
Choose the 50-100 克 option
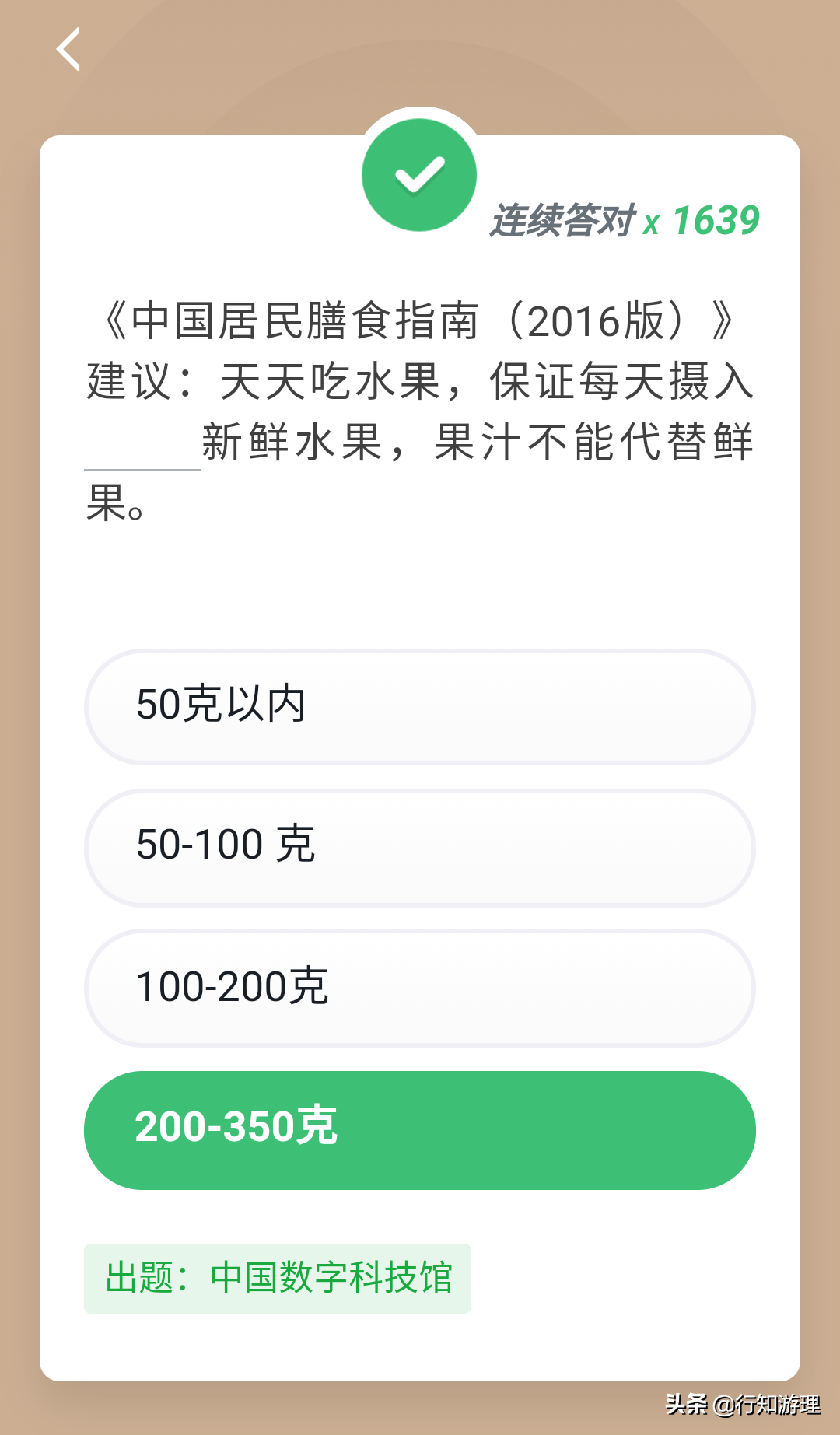tap(419, 847)
